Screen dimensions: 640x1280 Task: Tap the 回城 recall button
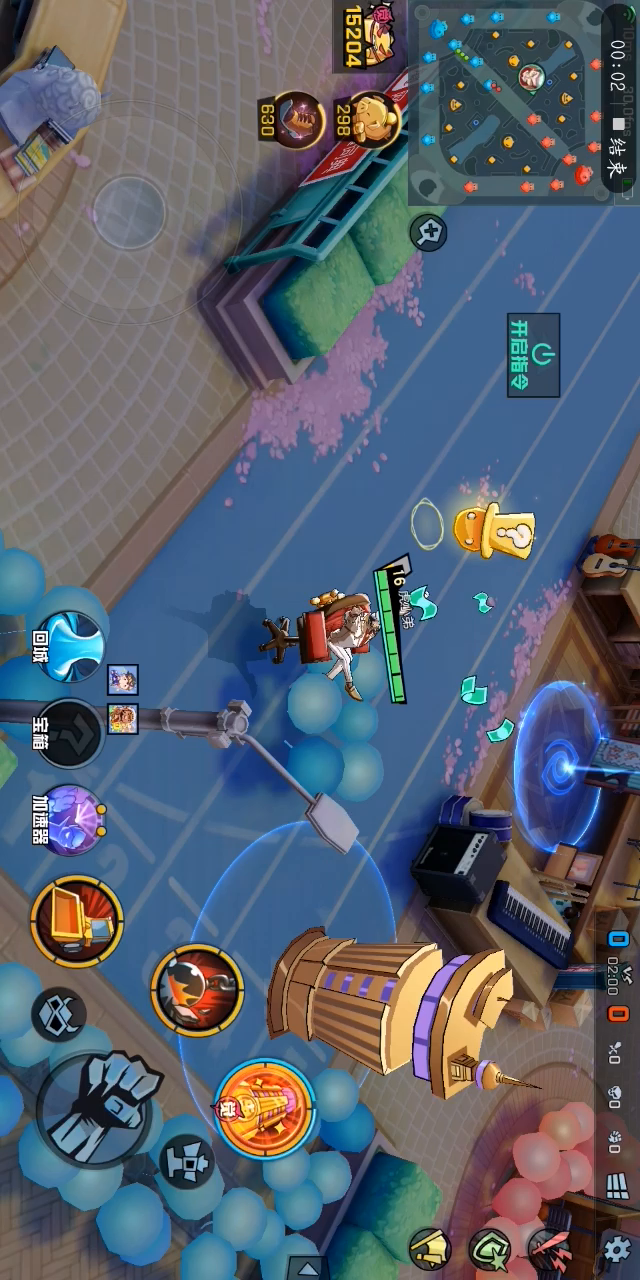click(x=70, y=646)
